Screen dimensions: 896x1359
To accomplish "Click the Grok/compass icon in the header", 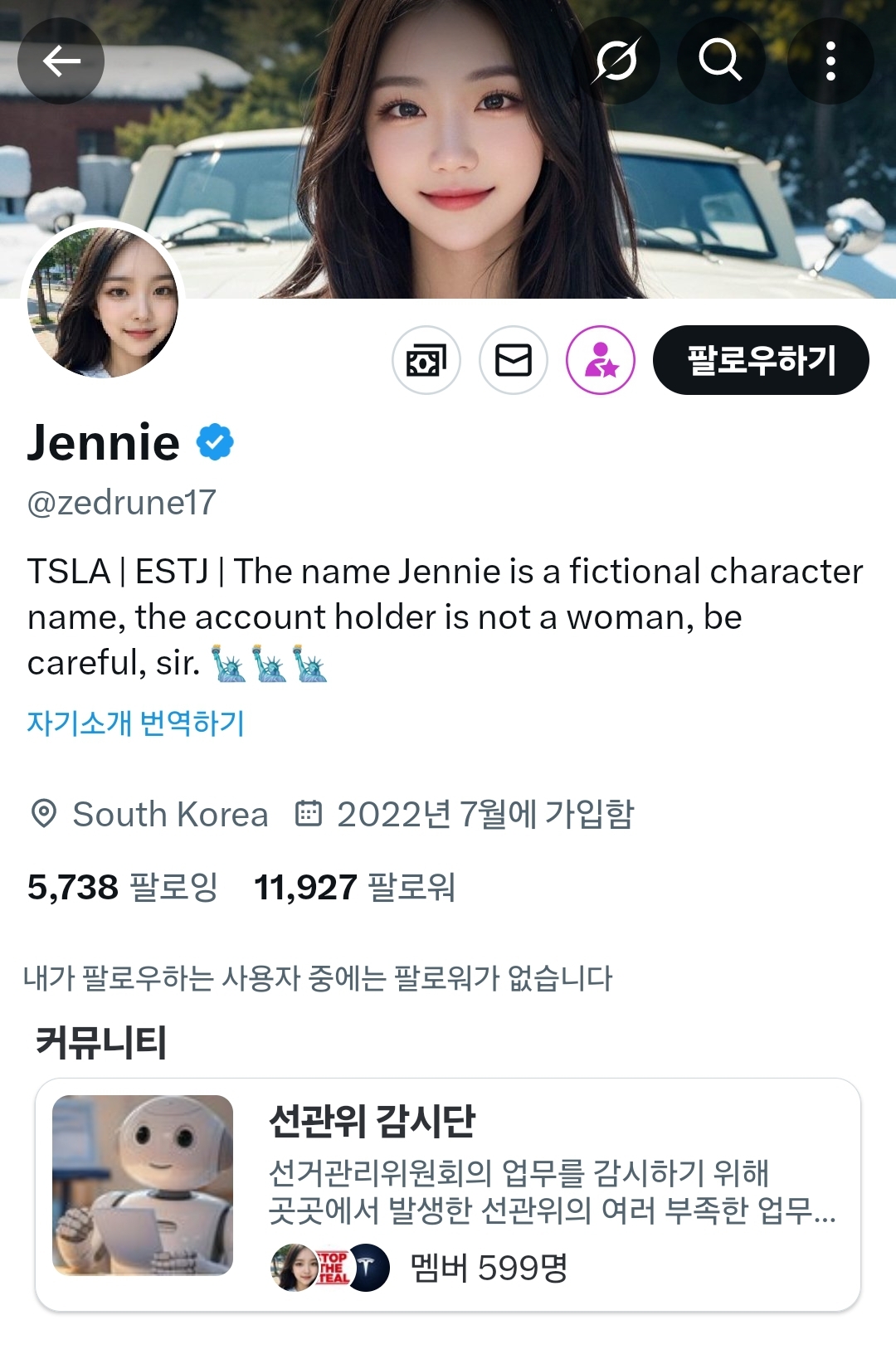I will 621,60.
